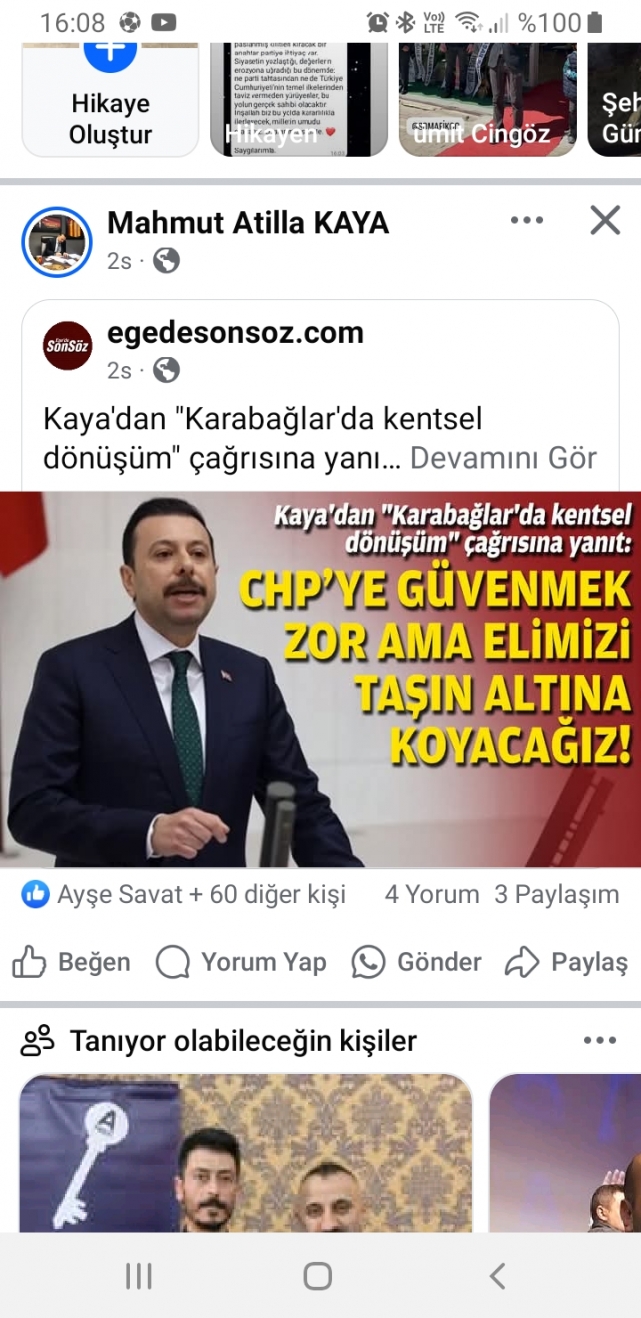The width and height of the screenshot is (641, 1318).
Task: Open recent apps from navigation bar
Action: tap(138, 1275)
